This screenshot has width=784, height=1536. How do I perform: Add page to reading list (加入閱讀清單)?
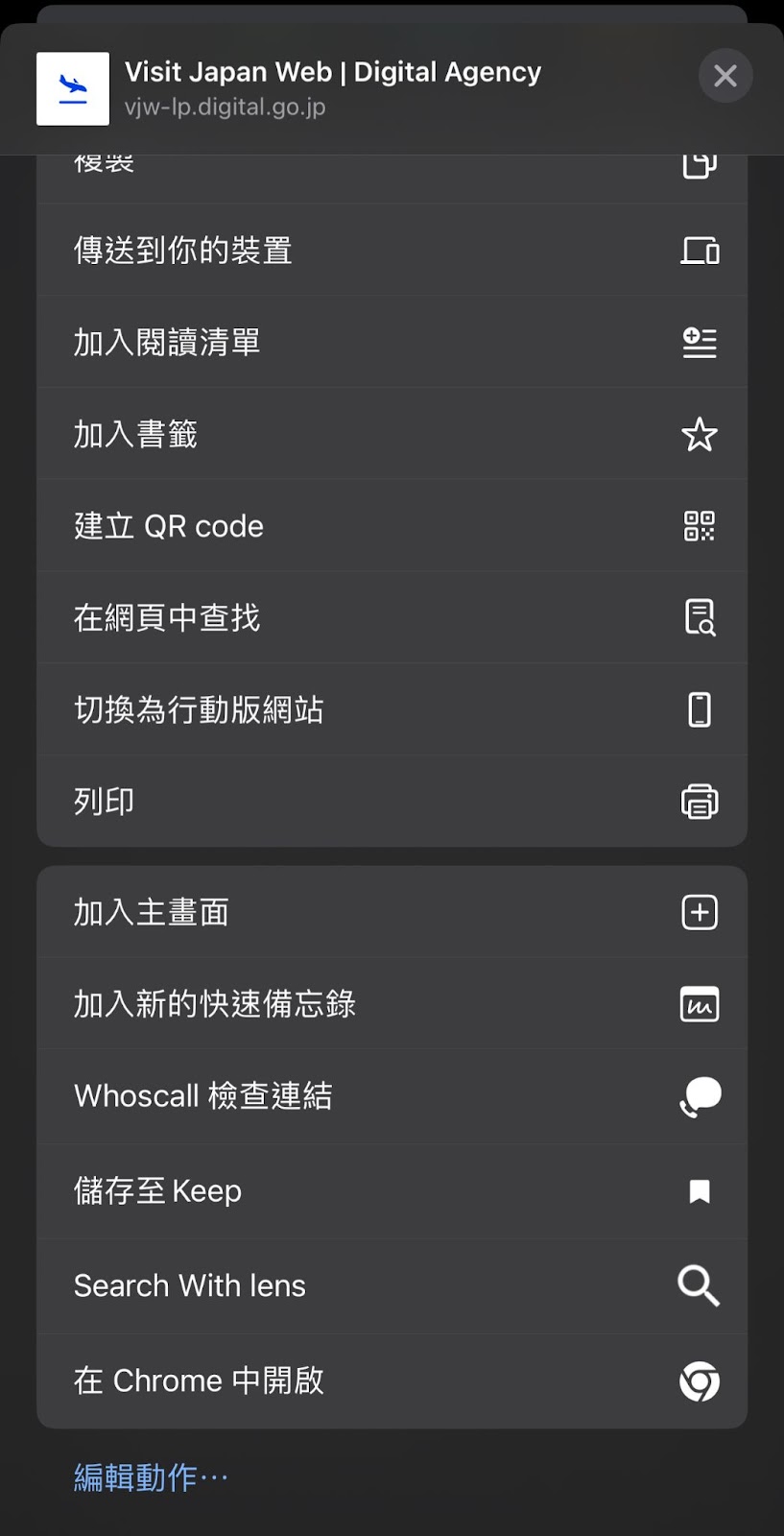(x=392, y=343)
